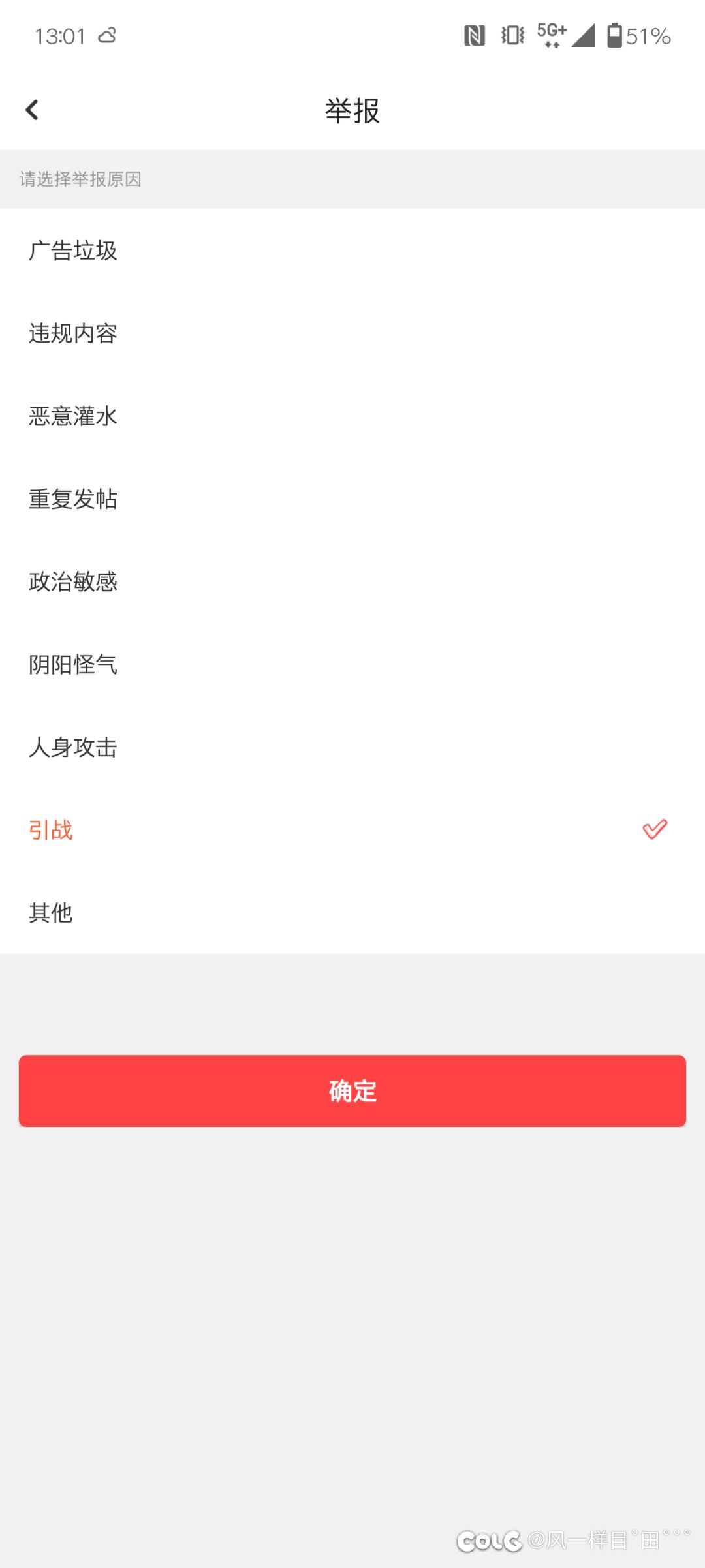
Task: Pick 人身攻击 as the reason
Action: [73, 747]
